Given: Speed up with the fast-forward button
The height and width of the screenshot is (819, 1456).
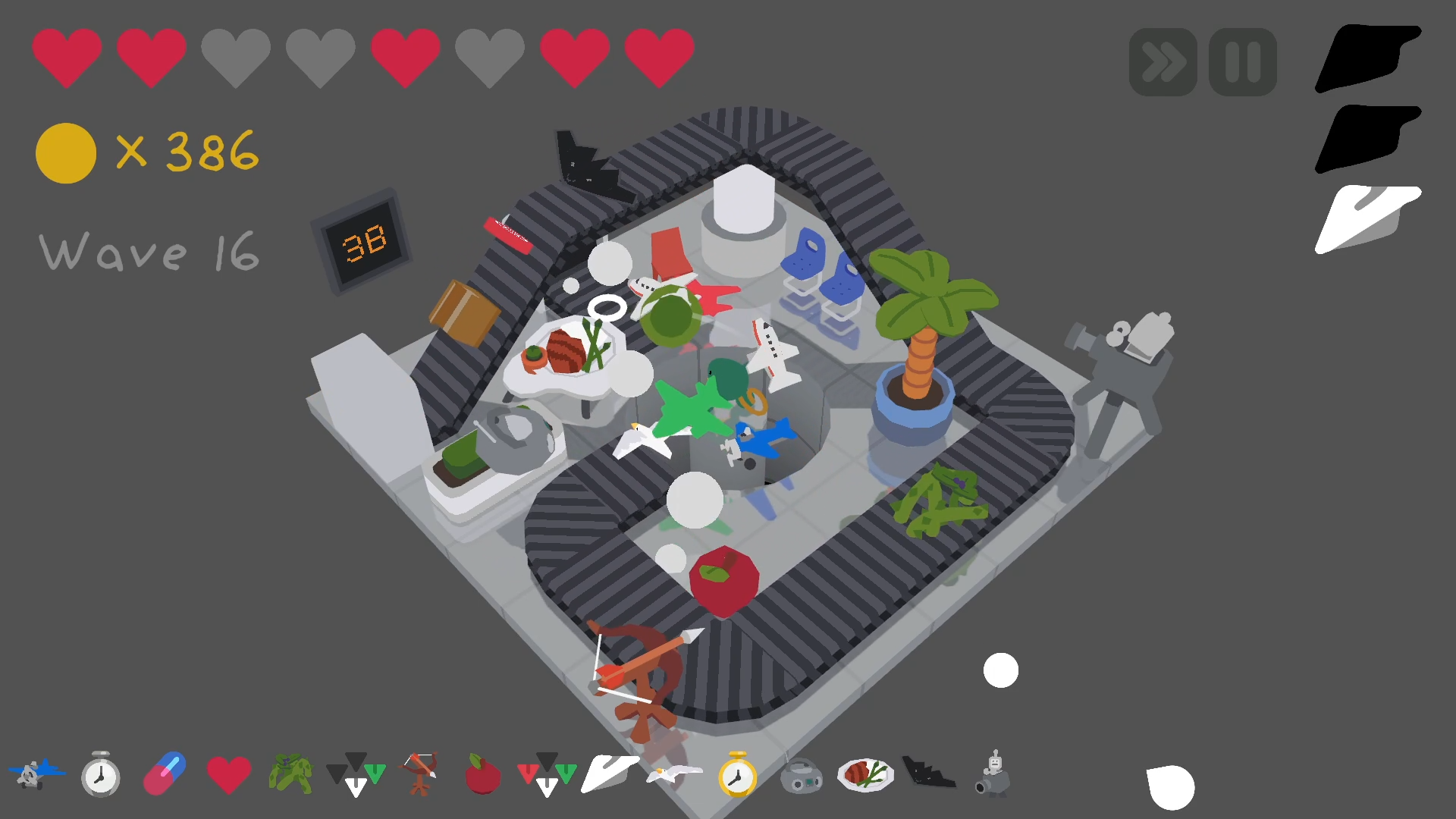Looking at the screenshot, I should coord(1163,62).
